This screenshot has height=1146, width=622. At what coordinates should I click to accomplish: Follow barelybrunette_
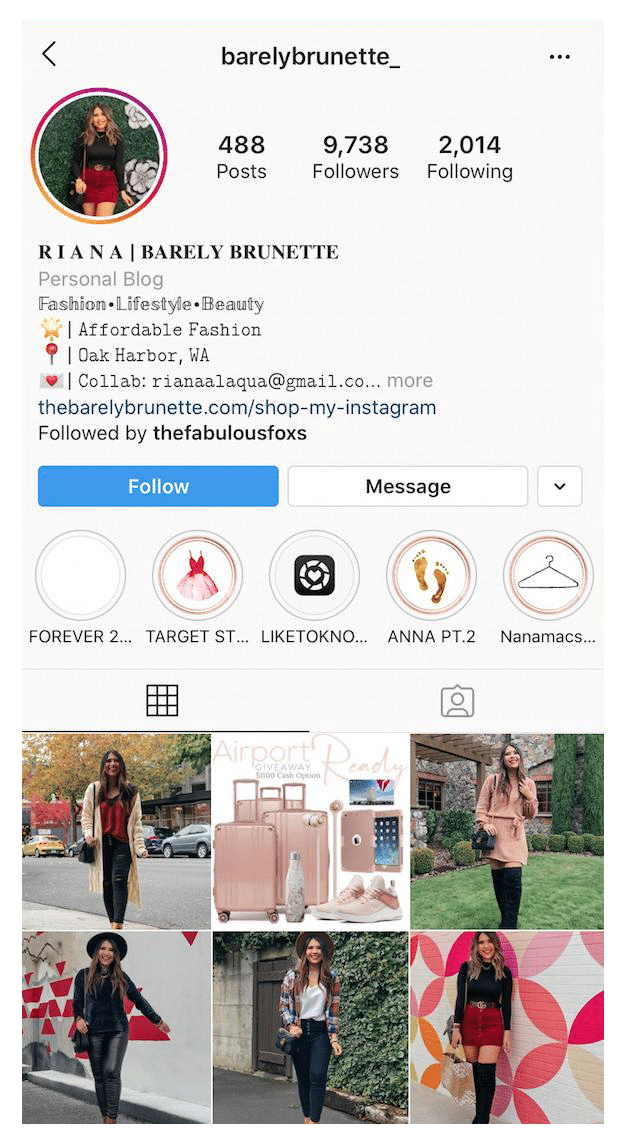click(158, 486)
